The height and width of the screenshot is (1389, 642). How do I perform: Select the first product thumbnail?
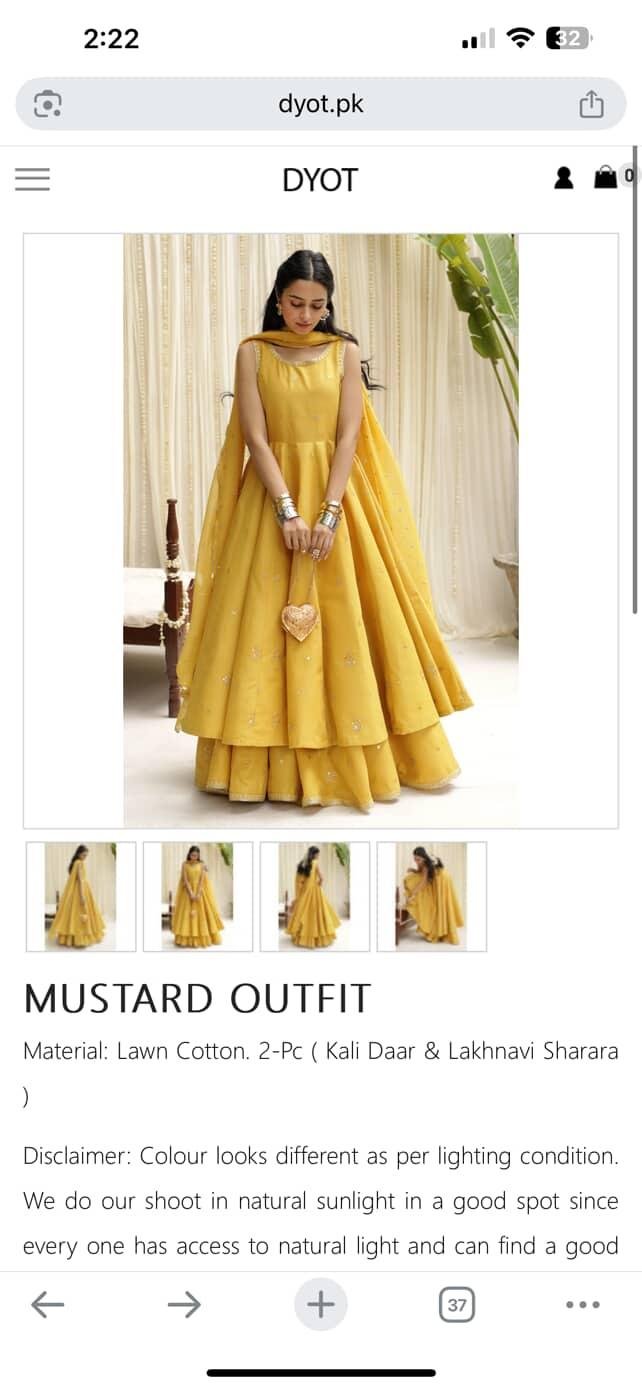point(81,896)
